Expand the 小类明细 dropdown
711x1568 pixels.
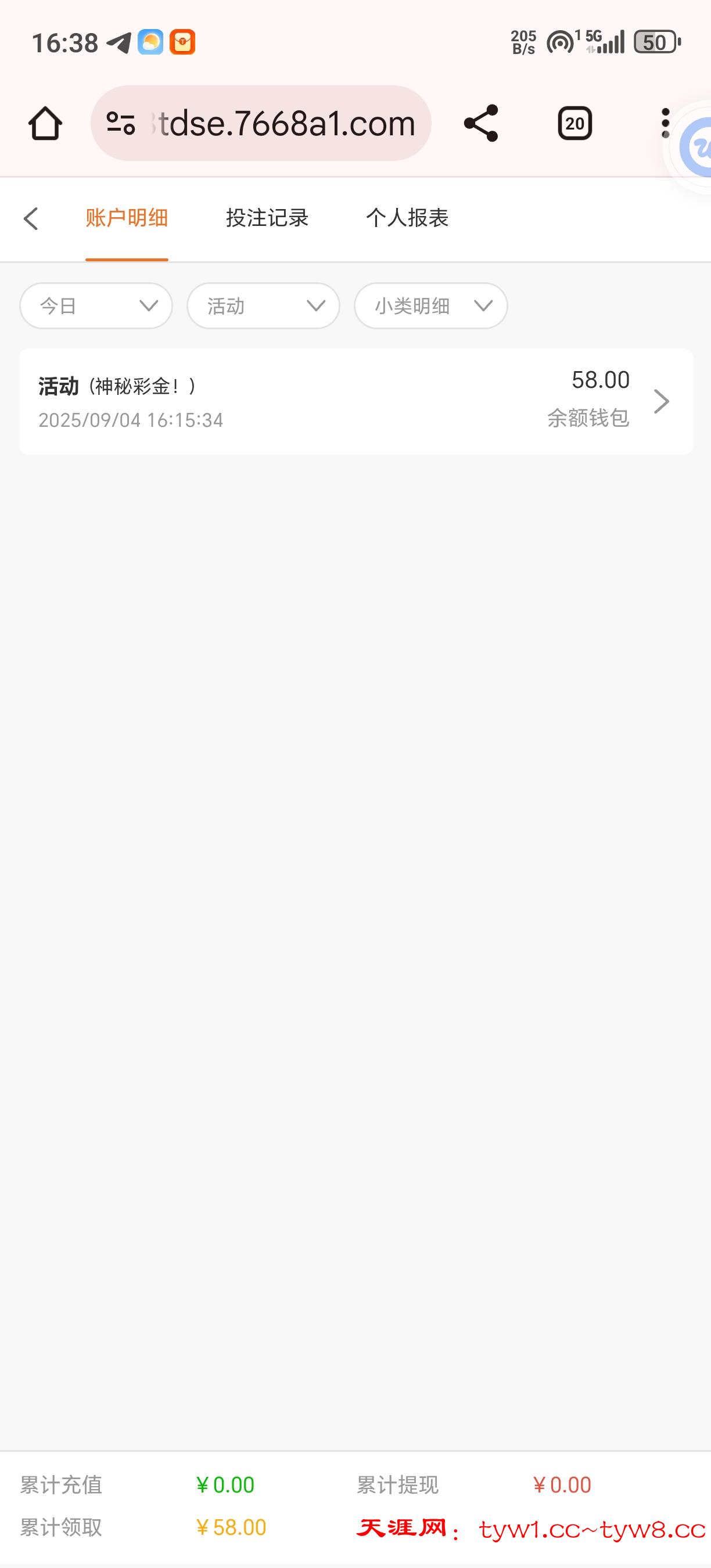coord(430,305)
